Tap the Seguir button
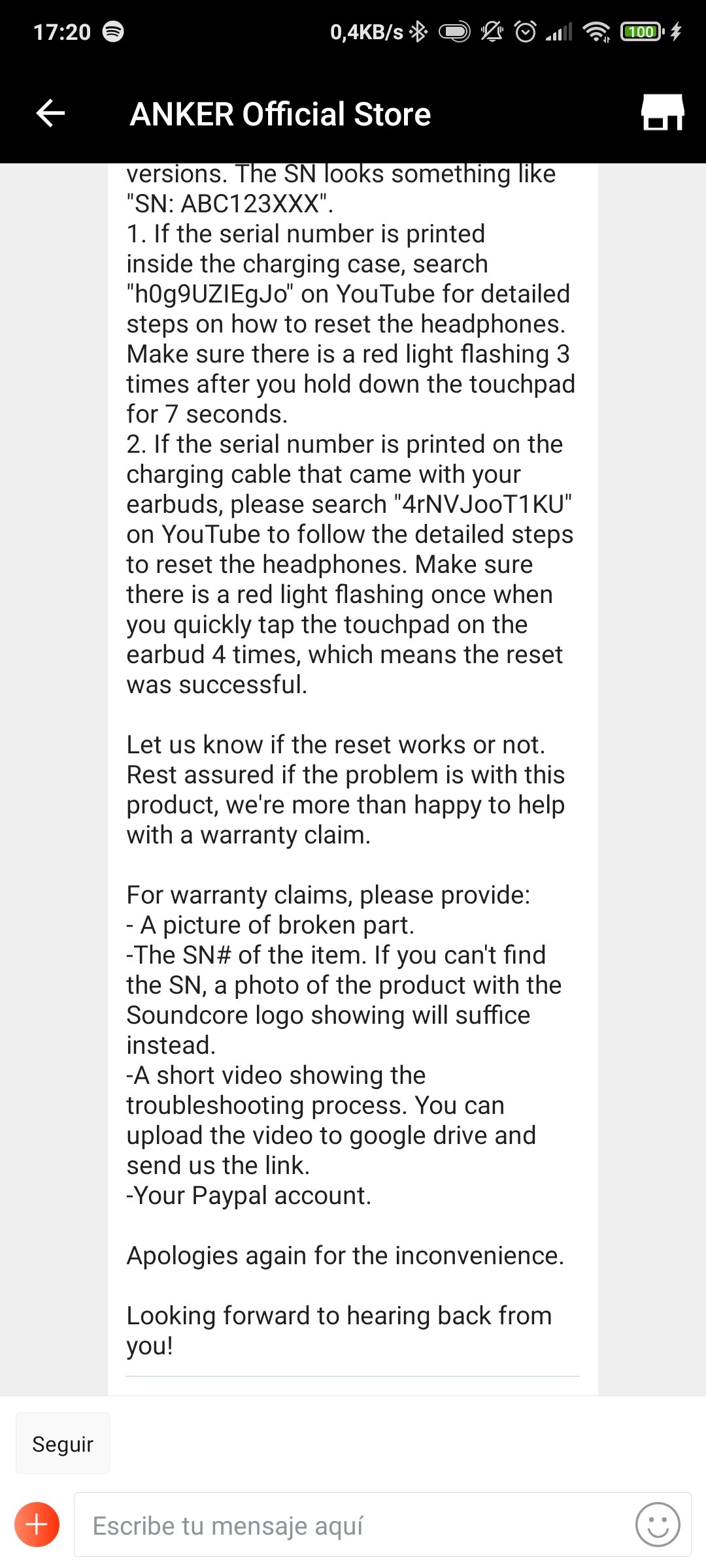The image size is (706, 1568). [x=63, y=1443]
